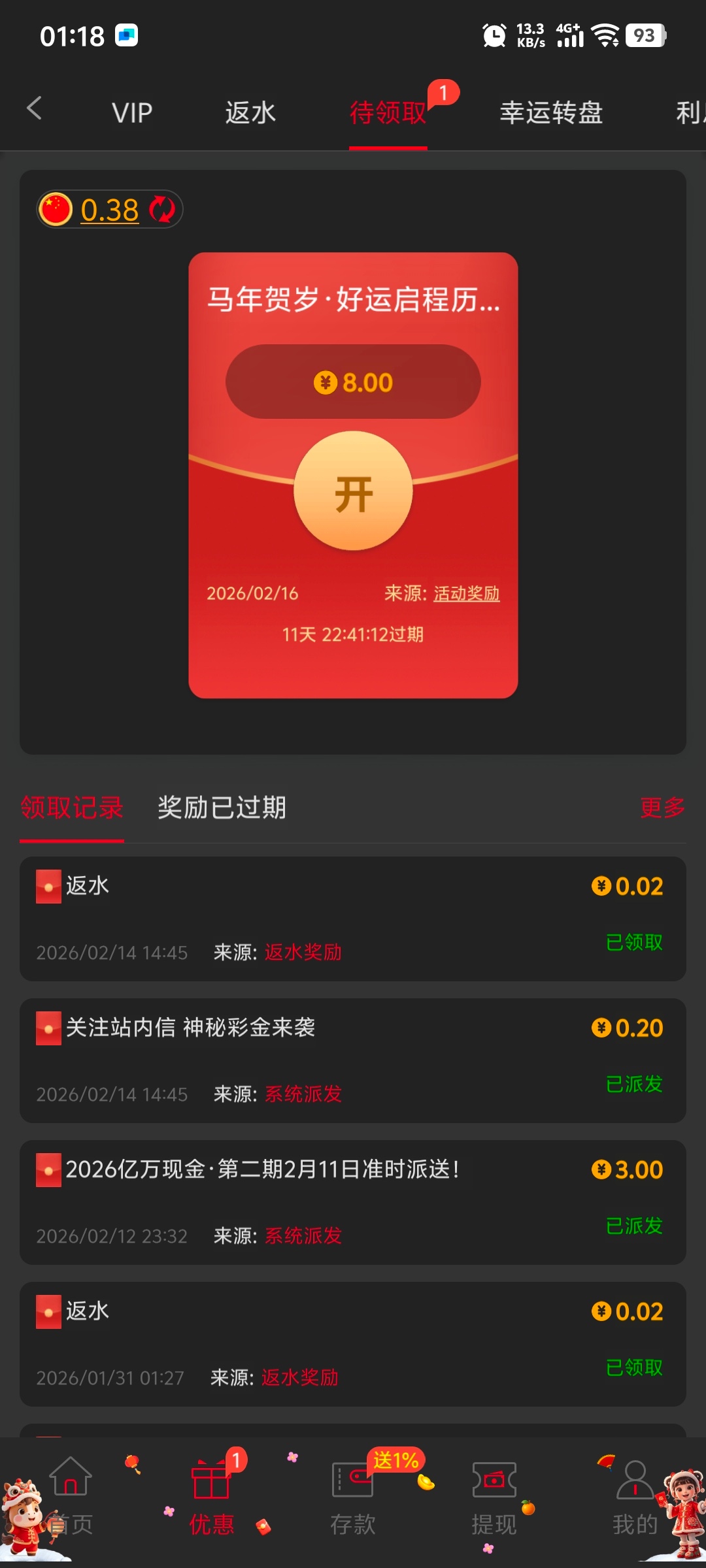706x1568 pixels.
Task: Tap 开 to open the red envelope
Action: tap(353, 491)
